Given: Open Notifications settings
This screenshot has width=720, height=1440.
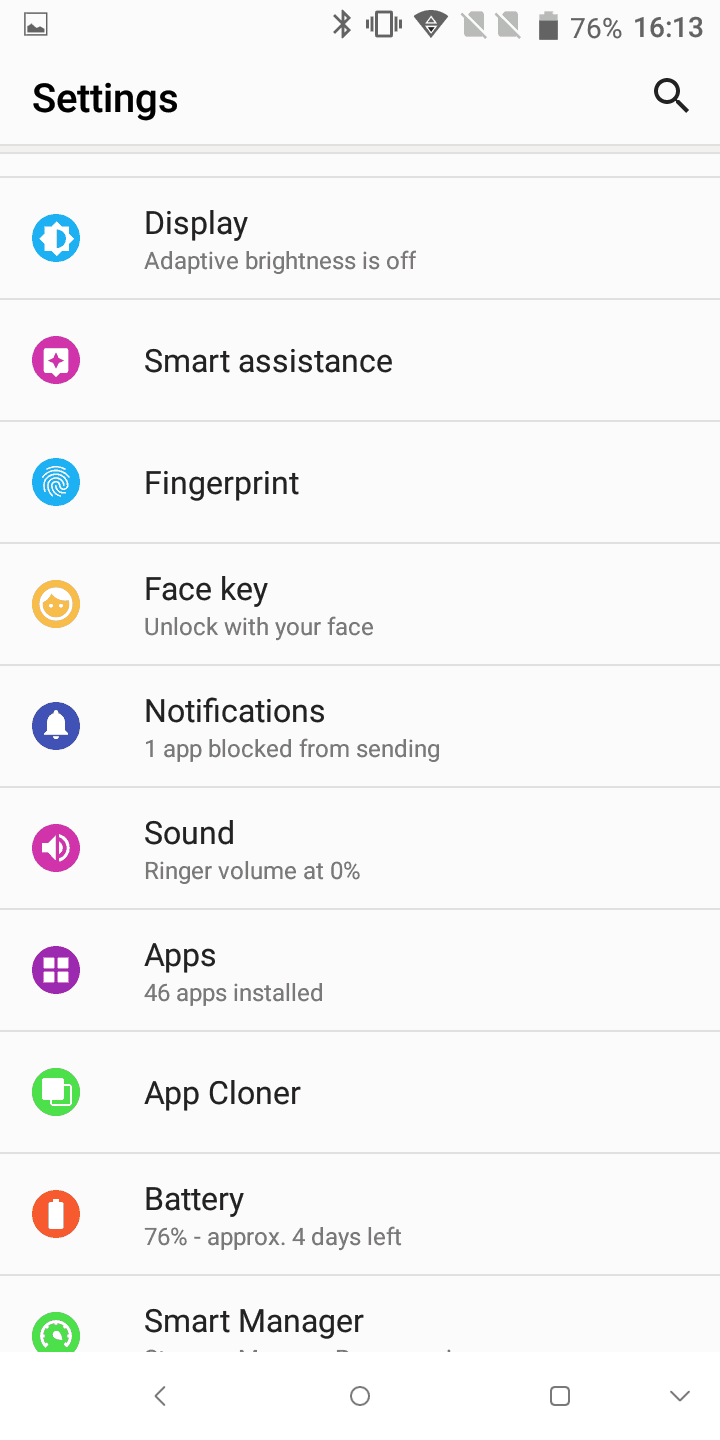Looking at the screenshot, I should coord(360,727).
